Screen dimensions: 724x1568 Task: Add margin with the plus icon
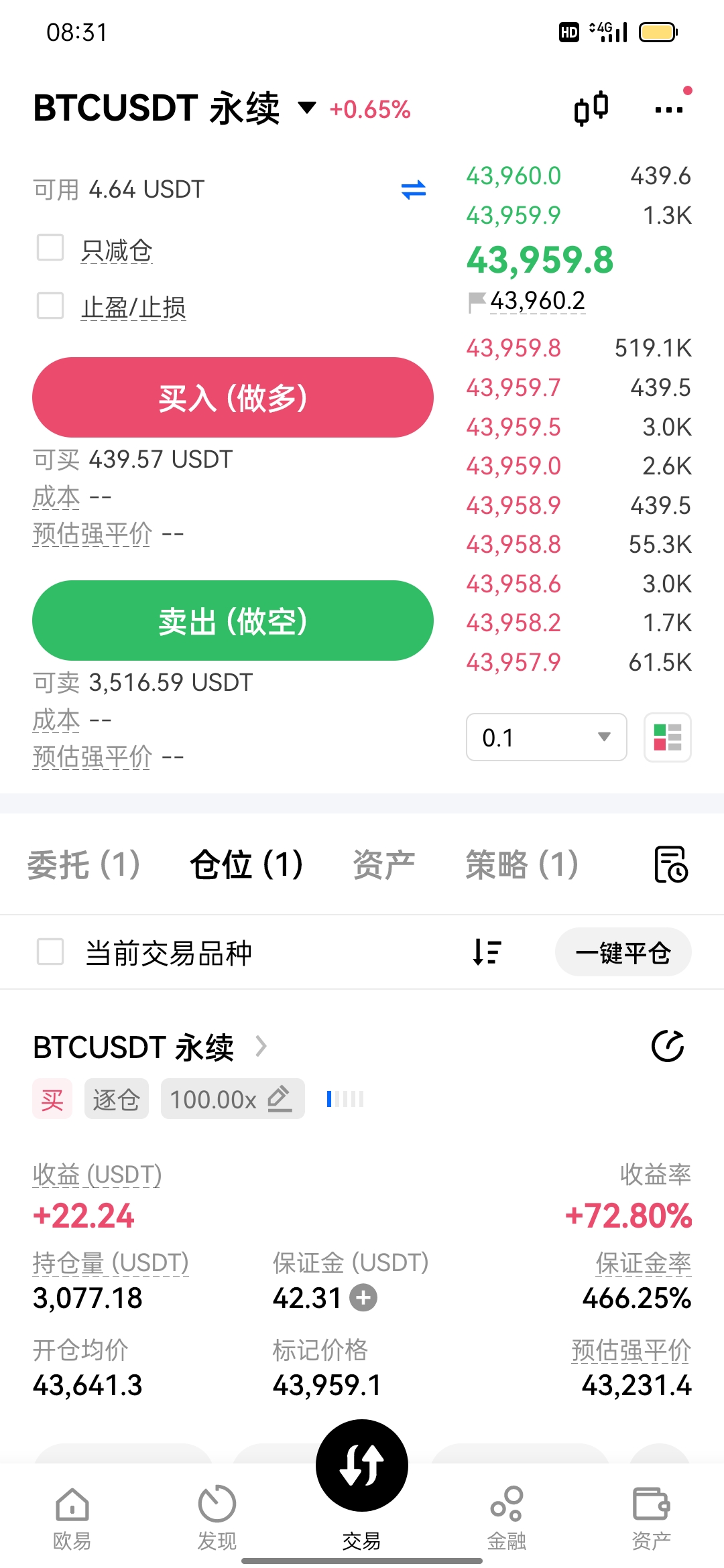point(363,1298)
